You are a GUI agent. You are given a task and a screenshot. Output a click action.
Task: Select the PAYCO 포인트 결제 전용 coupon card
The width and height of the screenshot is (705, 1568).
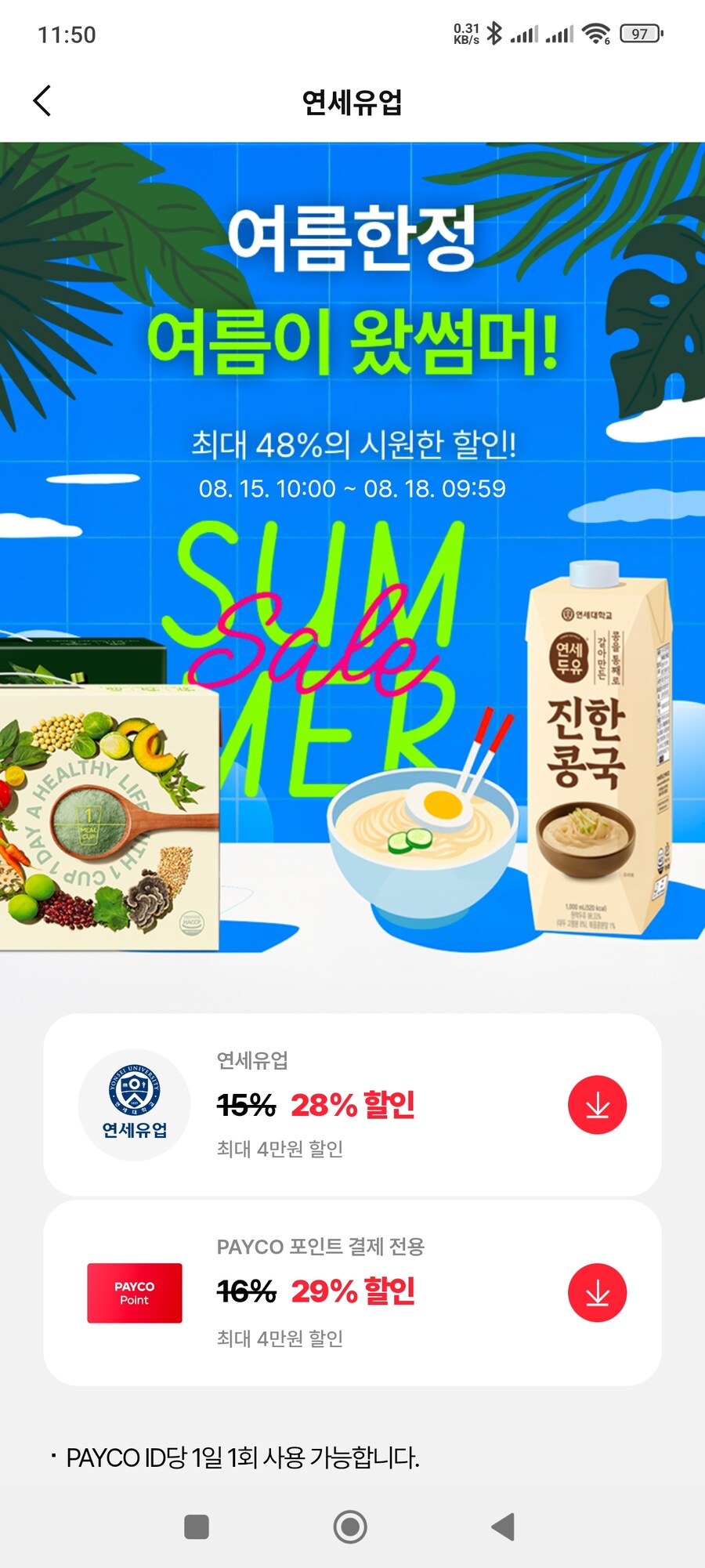pyautogui.click(x=352, y=1292)
